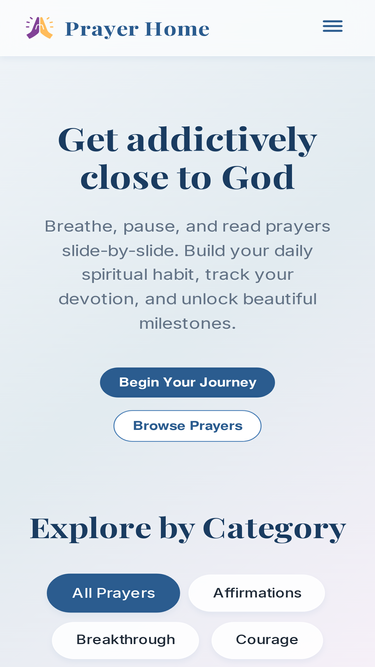Open the hamburger menu
The width and height of the screenshot is (375, 667).
pos(332,26)
